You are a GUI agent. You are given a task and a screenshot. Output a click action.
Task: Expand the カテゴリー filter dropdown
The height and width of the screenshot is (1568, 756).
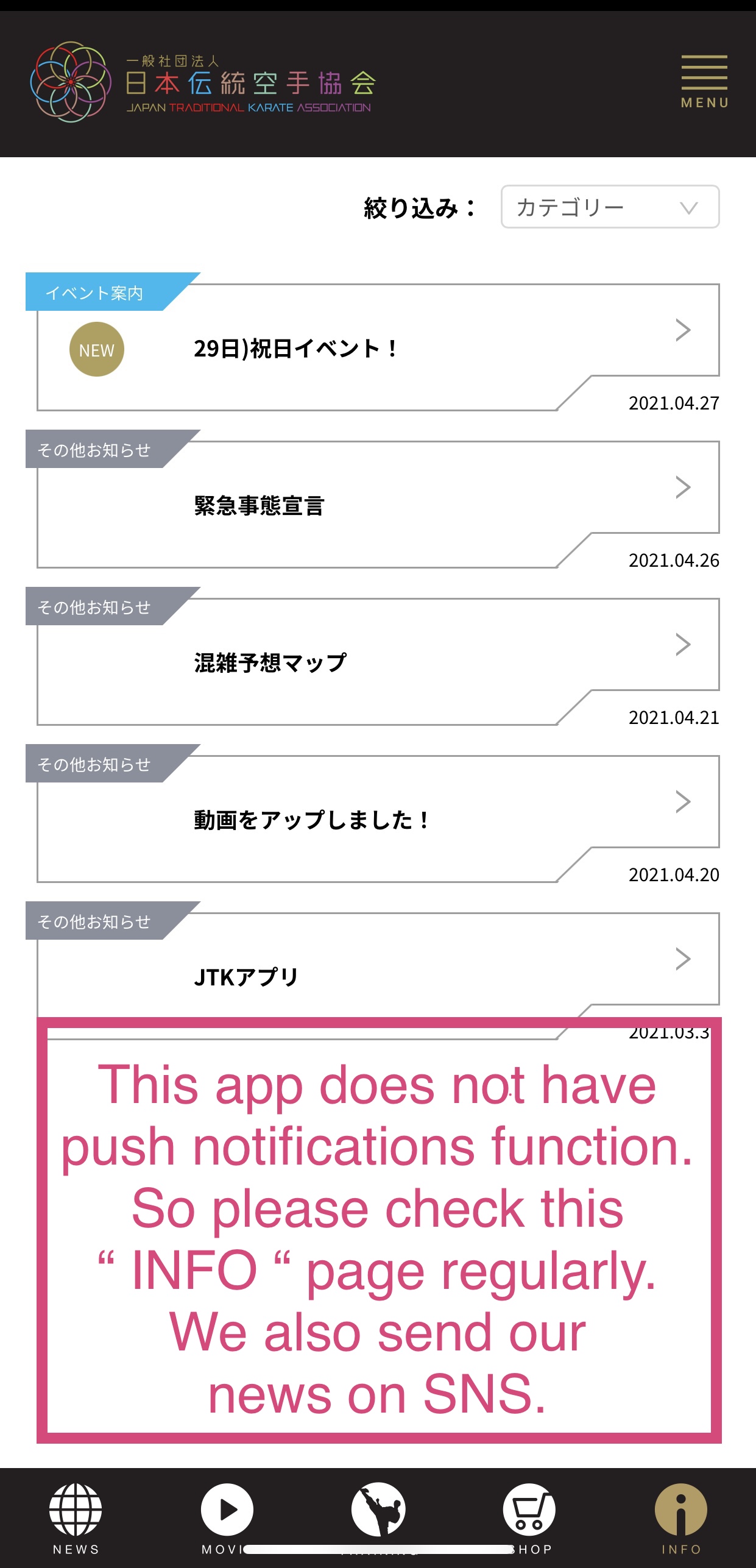point(610,207)
